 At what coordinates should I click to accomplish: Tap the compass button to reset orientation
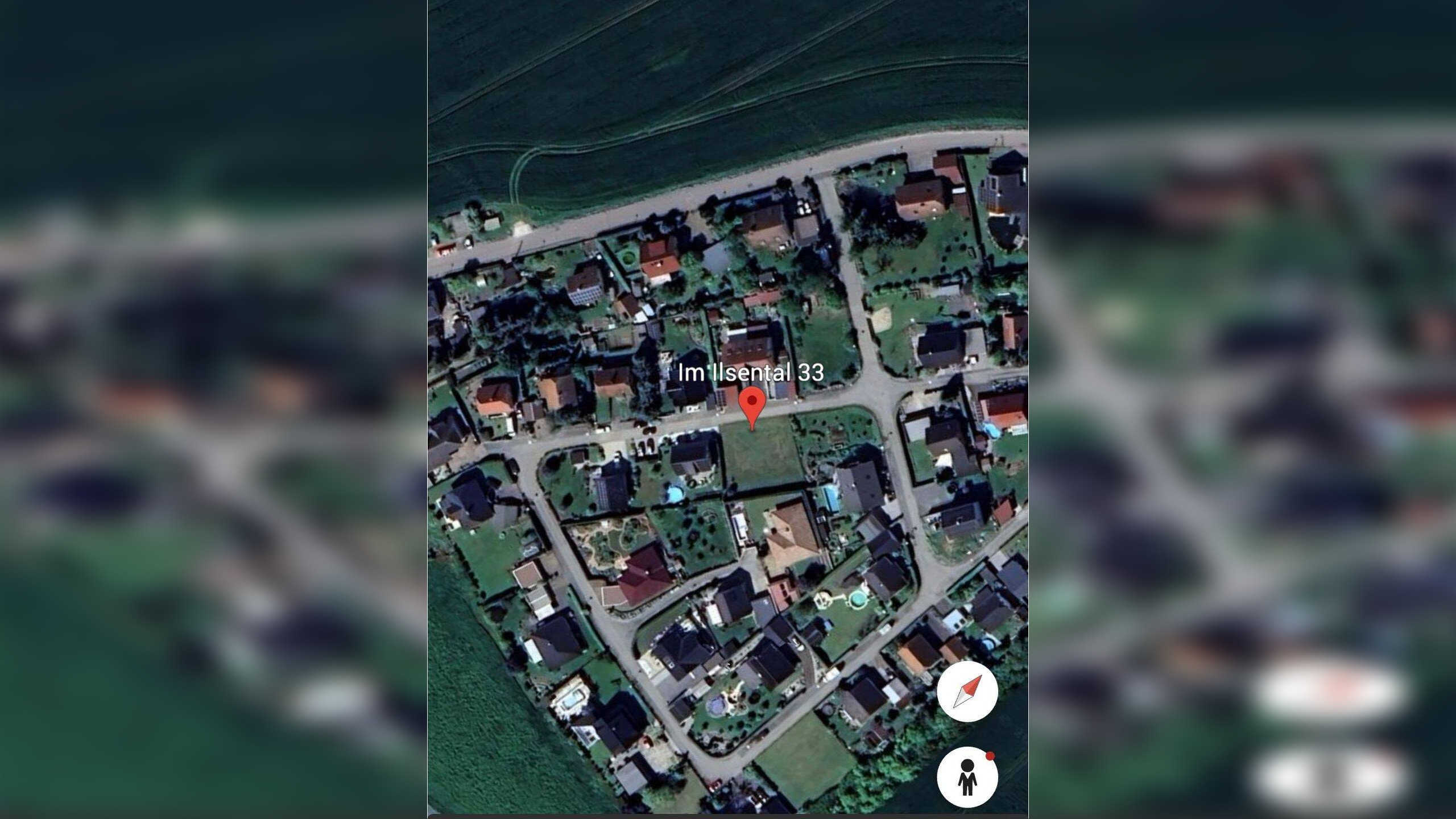[967, 692]
